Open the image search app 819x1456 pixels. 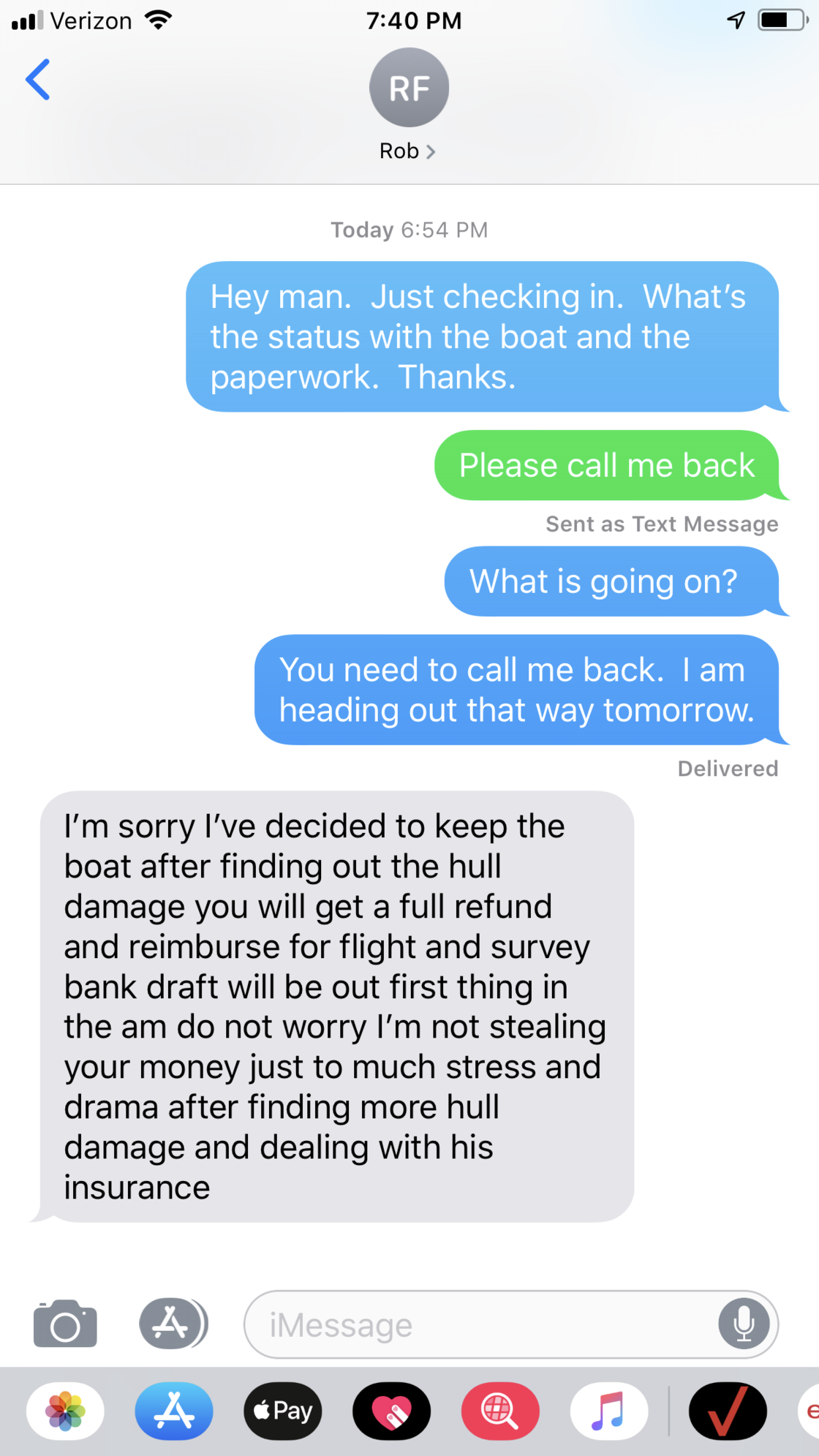pos(500,1411)
